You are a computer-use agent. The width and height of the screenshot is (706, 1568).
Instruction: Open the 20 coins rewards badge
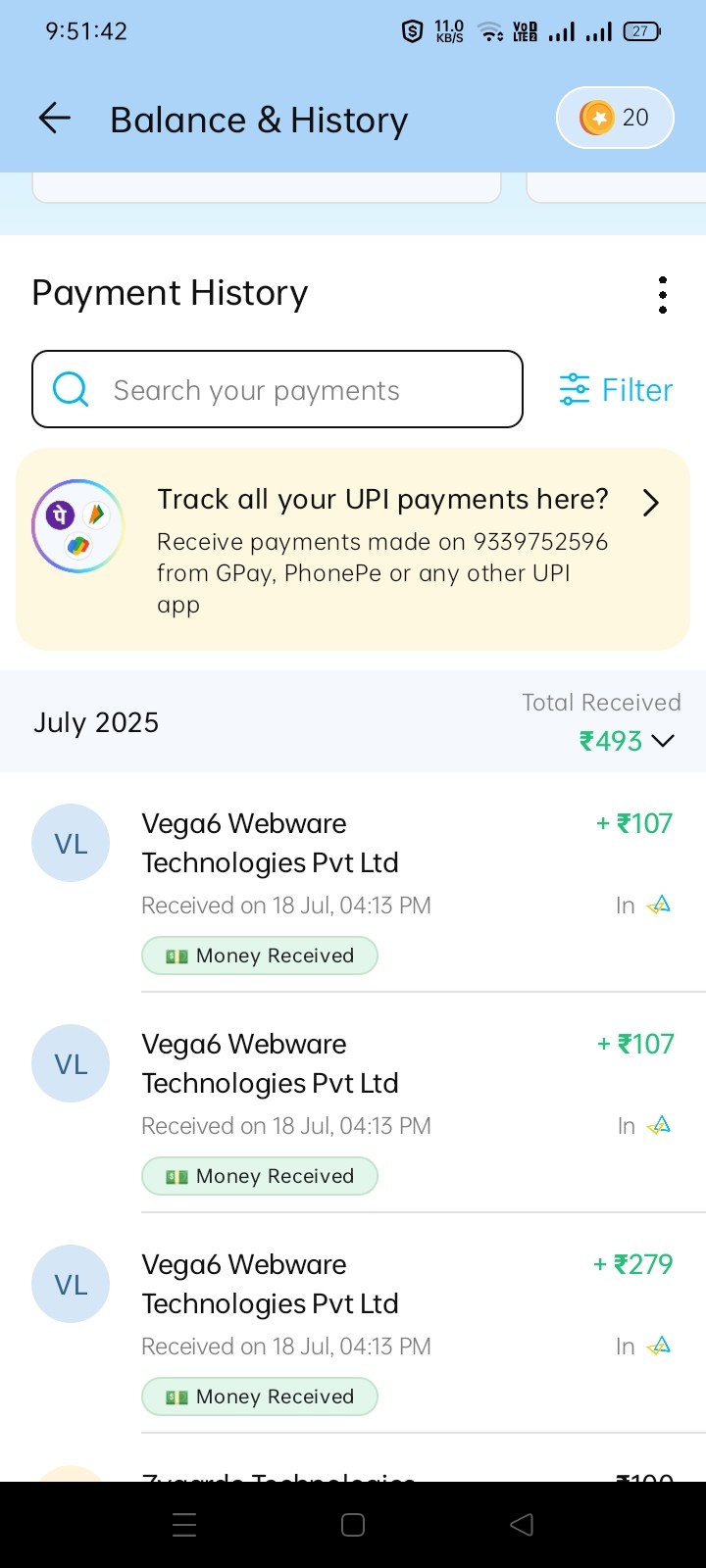click(615, 119)
